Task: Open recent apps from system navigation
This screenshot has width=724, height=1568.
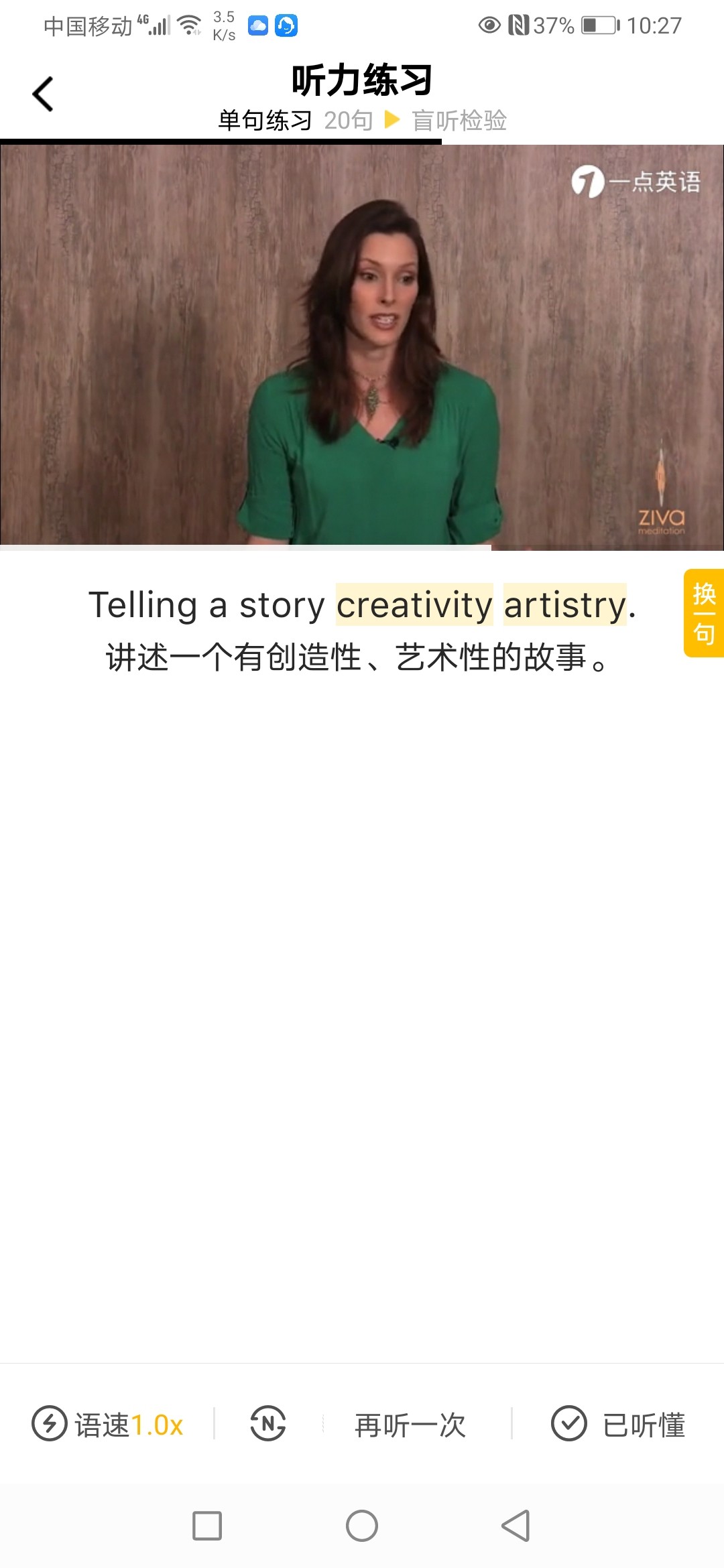Action: pyautogui.click(x=207, y=1526)
